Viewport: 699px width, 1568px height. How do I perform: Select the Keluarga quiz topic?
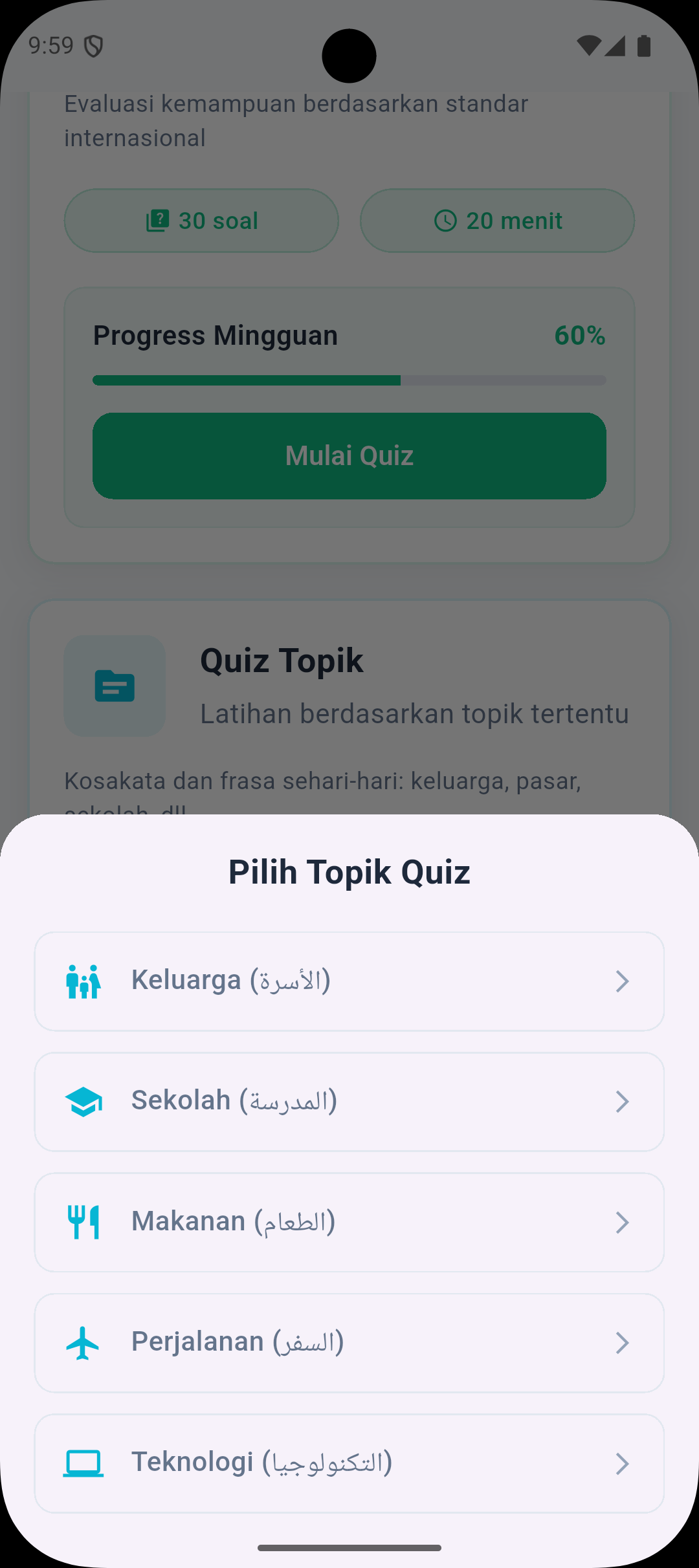click(349, 981)
